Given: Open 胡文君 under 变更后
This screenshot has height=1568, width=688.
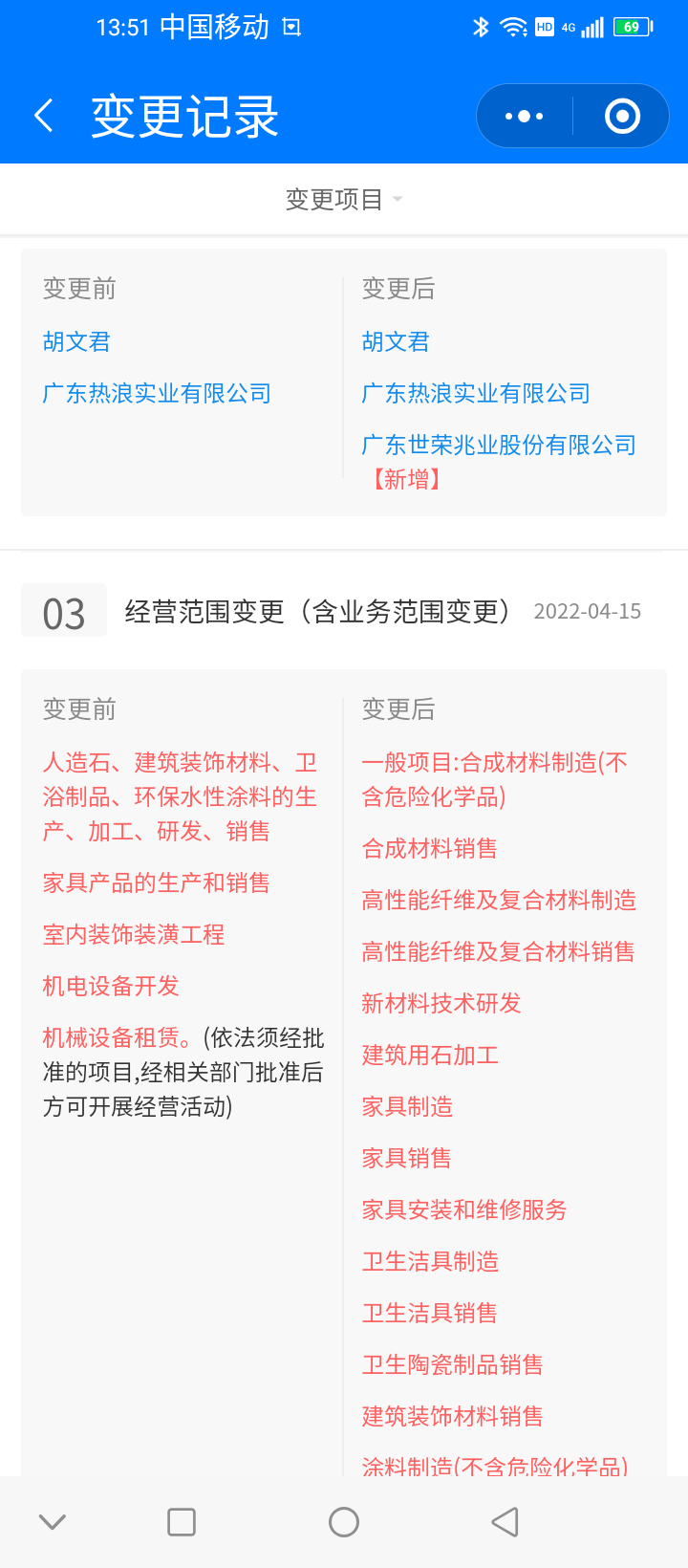Looking at the screenshot, I should click(396, 342).
